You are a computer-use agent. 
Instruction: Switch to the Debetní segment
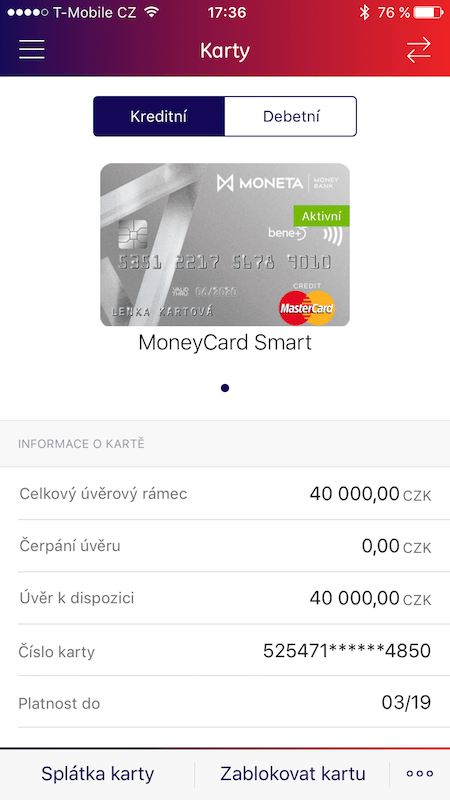pyautogui.click(x=291, y=116)
